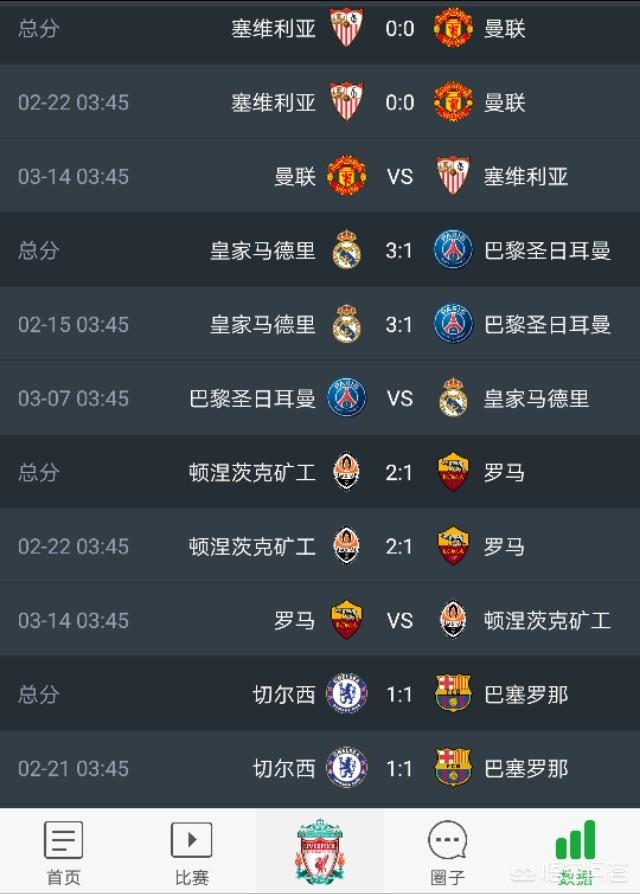View the 02-22 顿涅茨克矿工 2:1 罗马 match
The image size is (640, 894).
click(x=320, y=547)
